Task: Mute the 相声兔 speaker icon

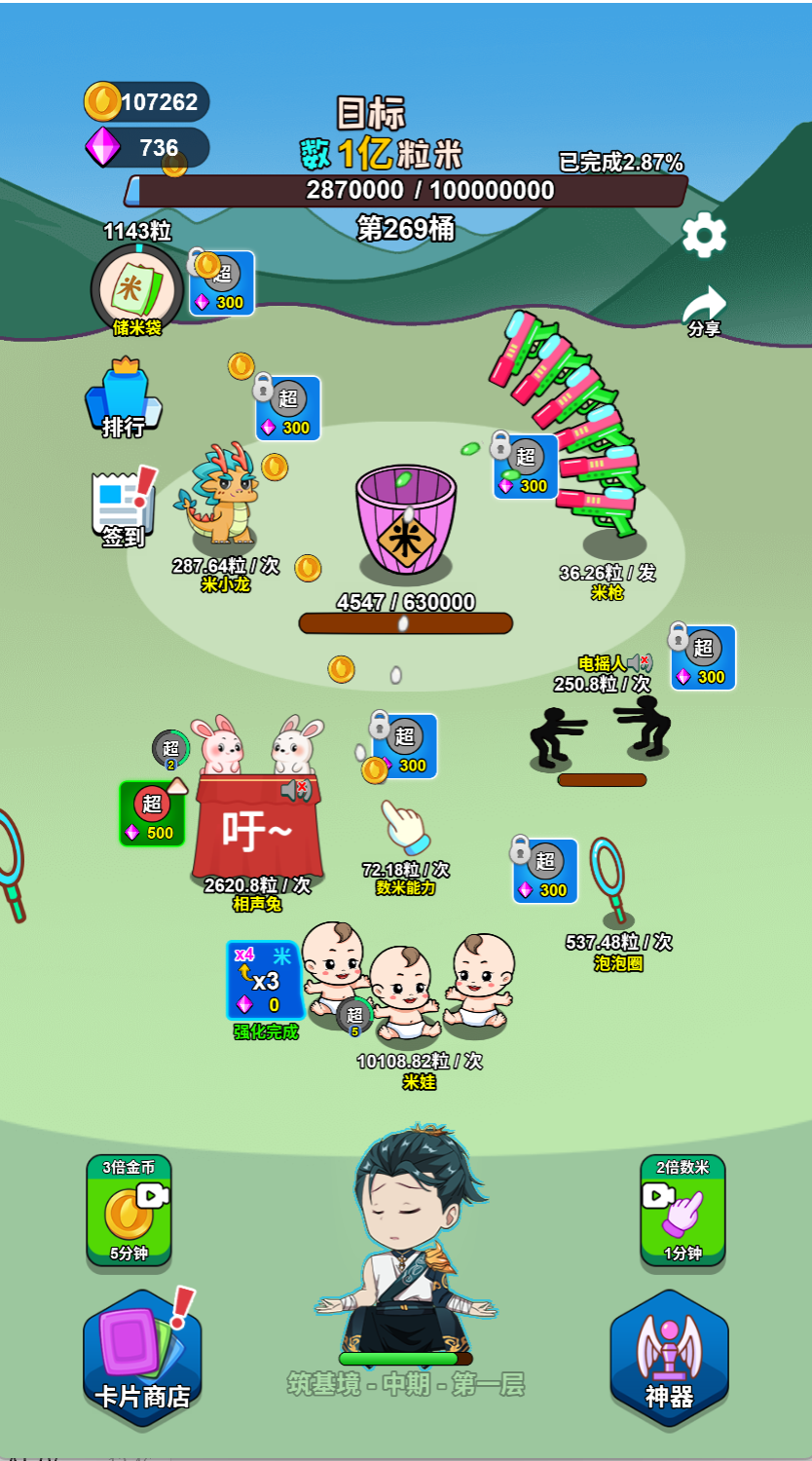Action: coord(296,790)
